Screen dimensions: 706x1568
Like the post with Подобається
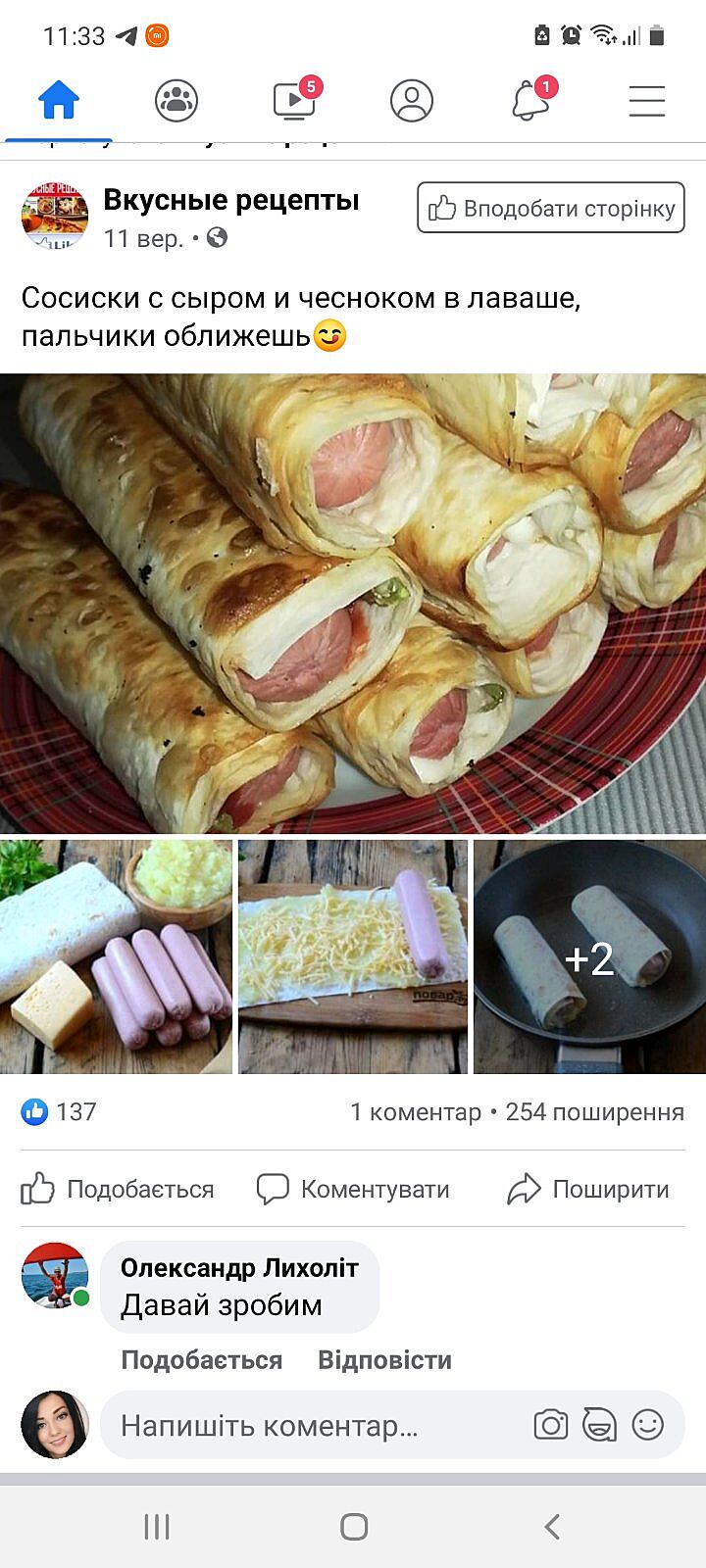click(118, 1189)
